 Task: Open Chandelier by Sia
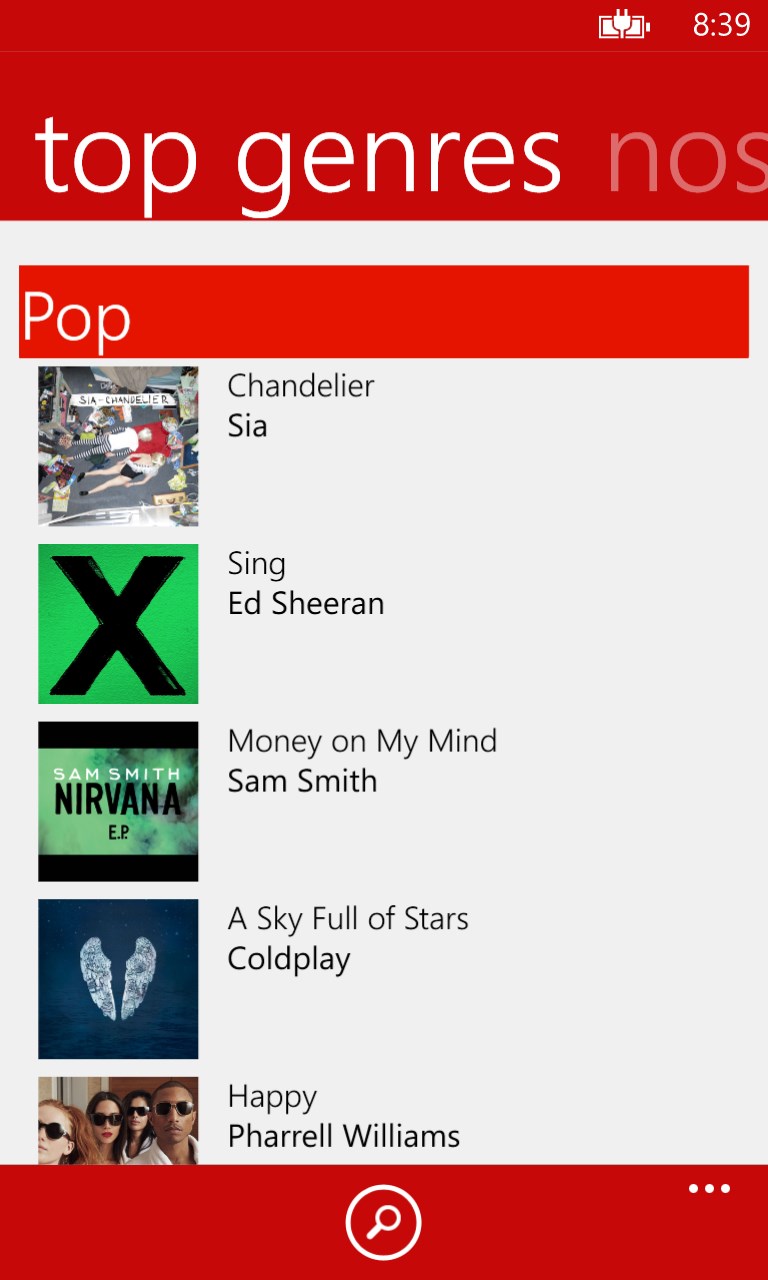tap(384, 446)
